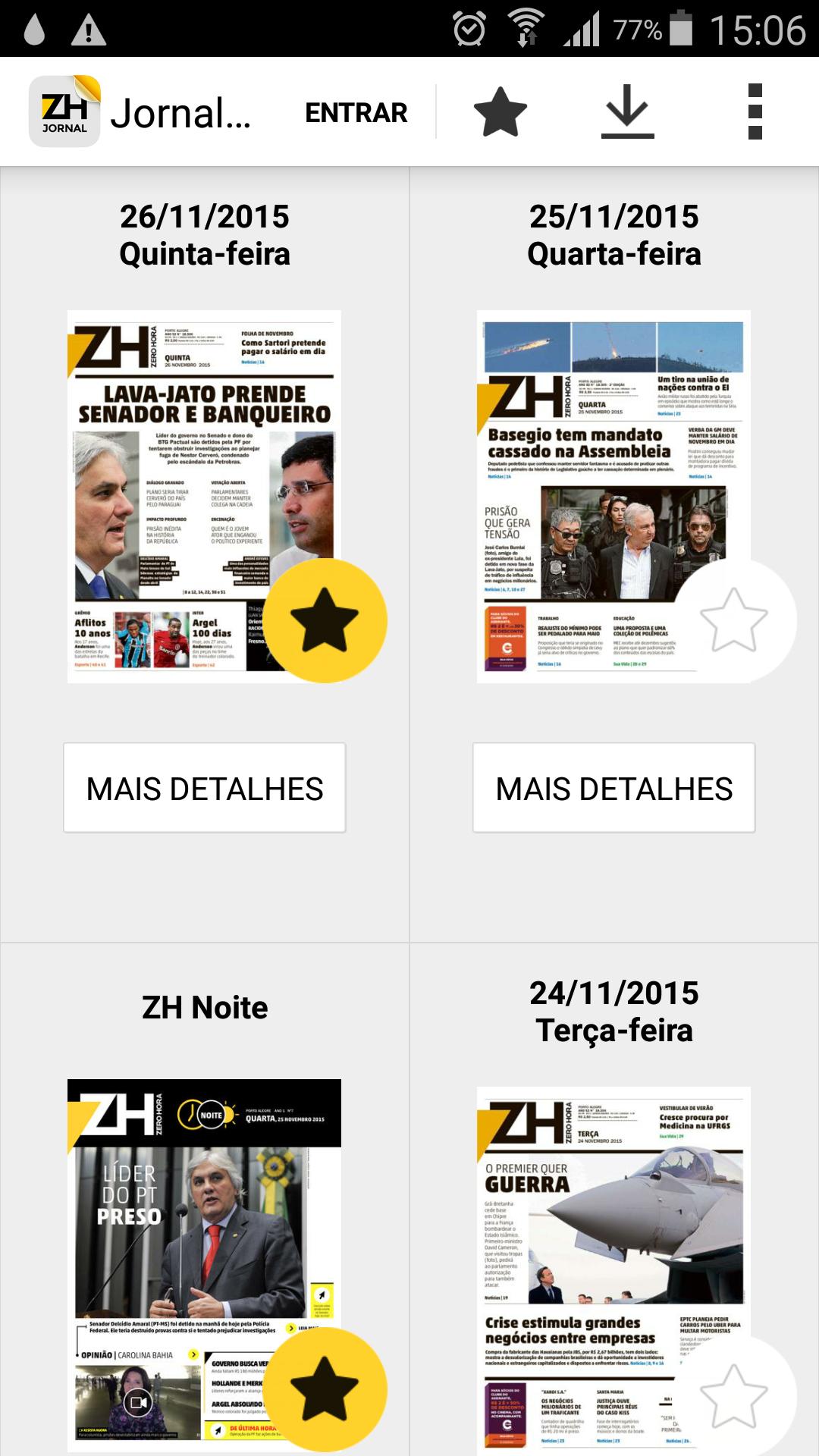This screenshot has height=1456, width=819.
Task: Open the 24/11/2015 Terça-feira edition cover
Action: pos(613,1271)
